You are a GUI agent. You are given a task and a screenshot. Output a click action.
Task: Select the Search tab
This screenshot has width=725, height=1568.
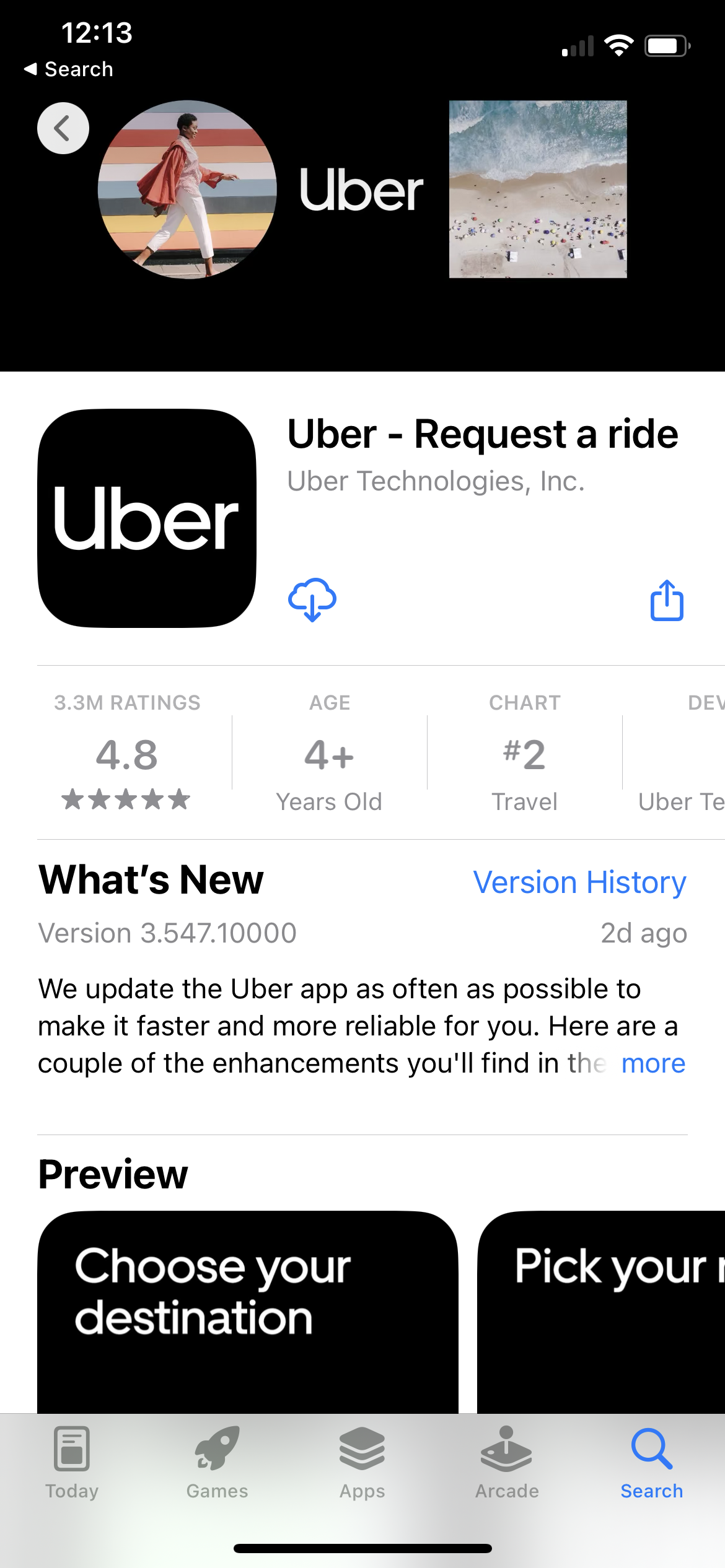point(652,1463)
